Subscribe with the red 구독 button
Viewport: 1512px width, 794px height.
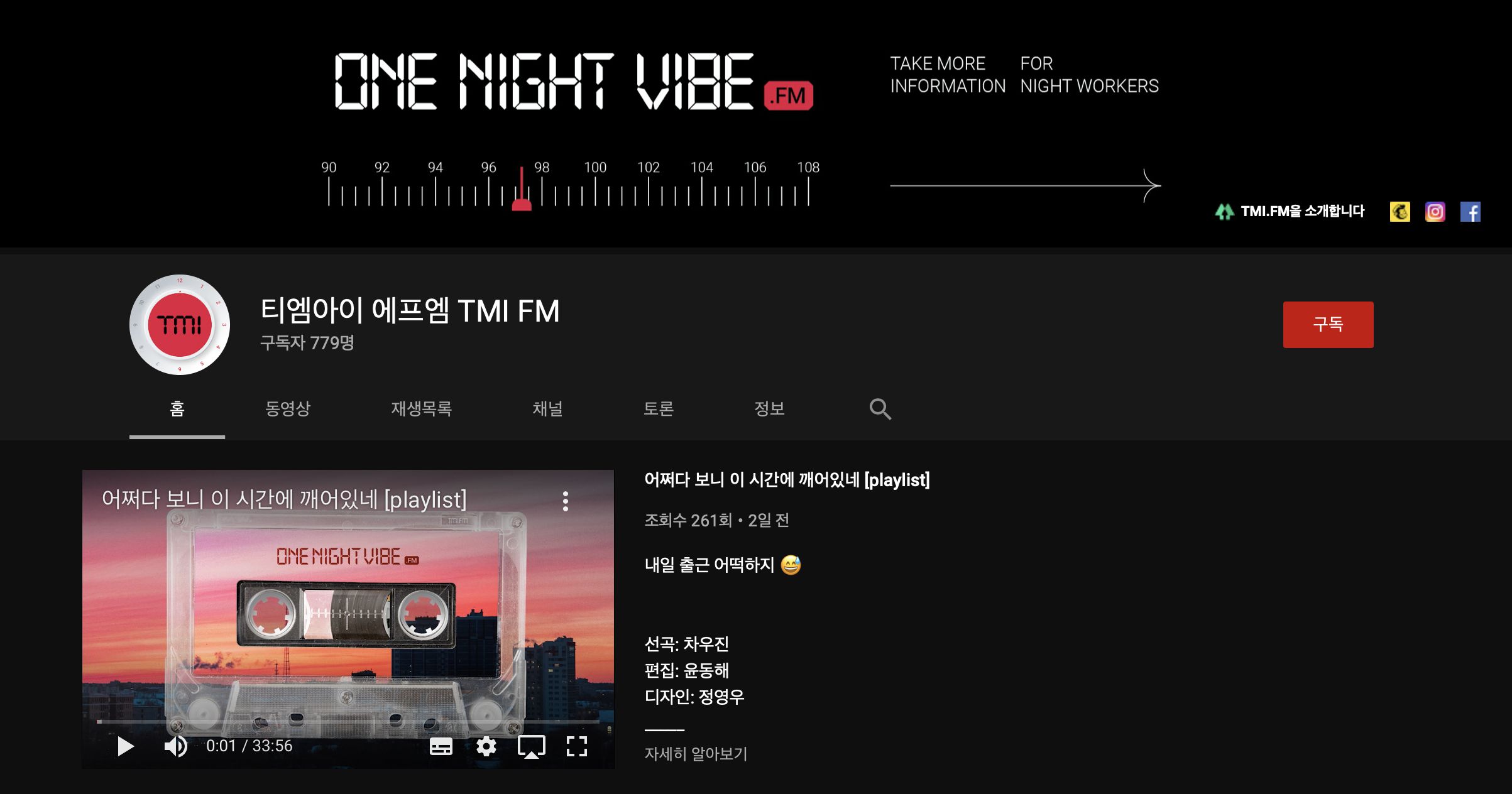1327,324
